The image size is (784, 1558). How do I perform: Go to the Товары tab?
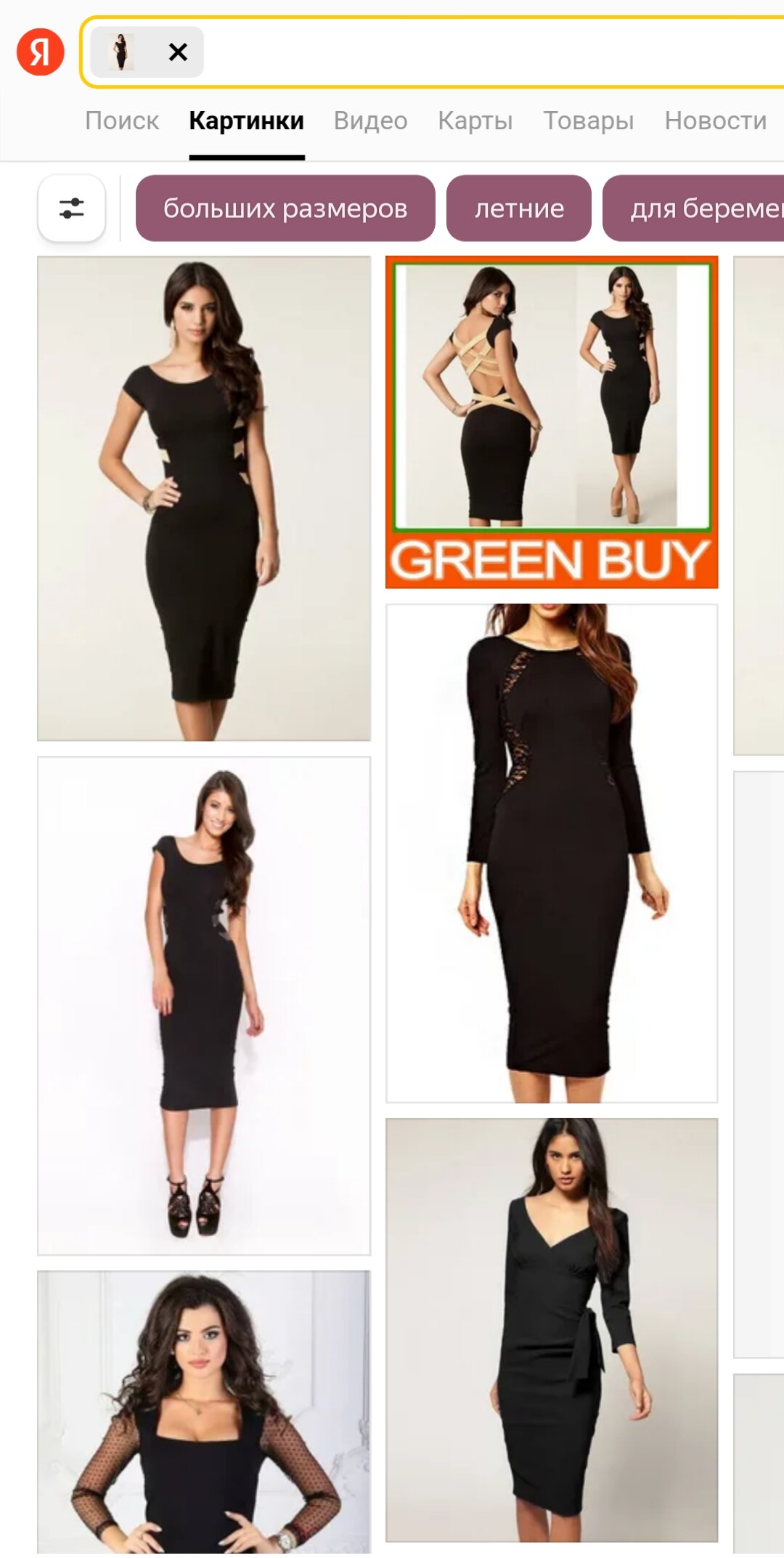point(588,121)
